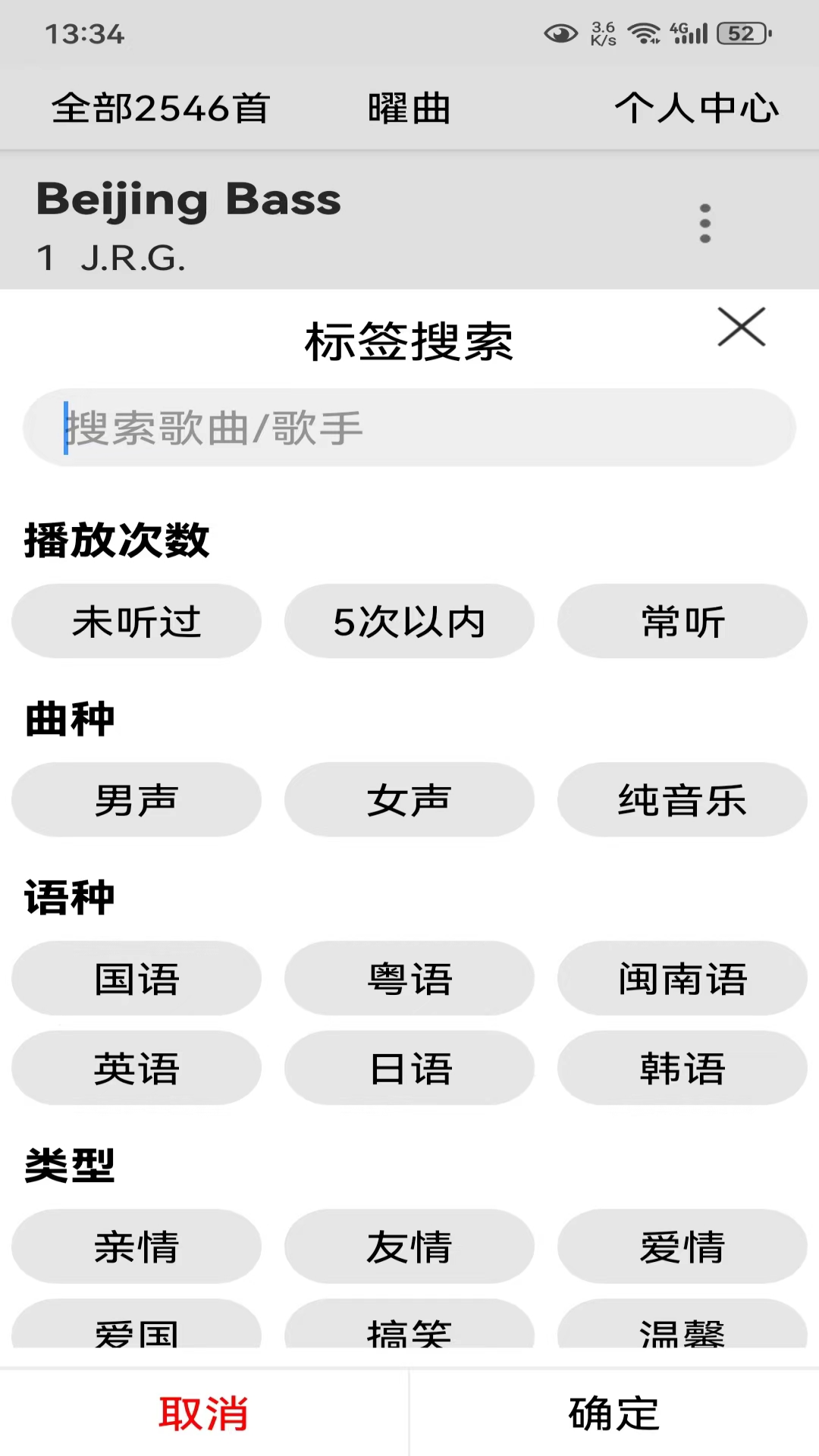Image resolution: width=819 pixels, height=1456 pixels.
Task: Select the 粤语 language tag
Action: 409,978
